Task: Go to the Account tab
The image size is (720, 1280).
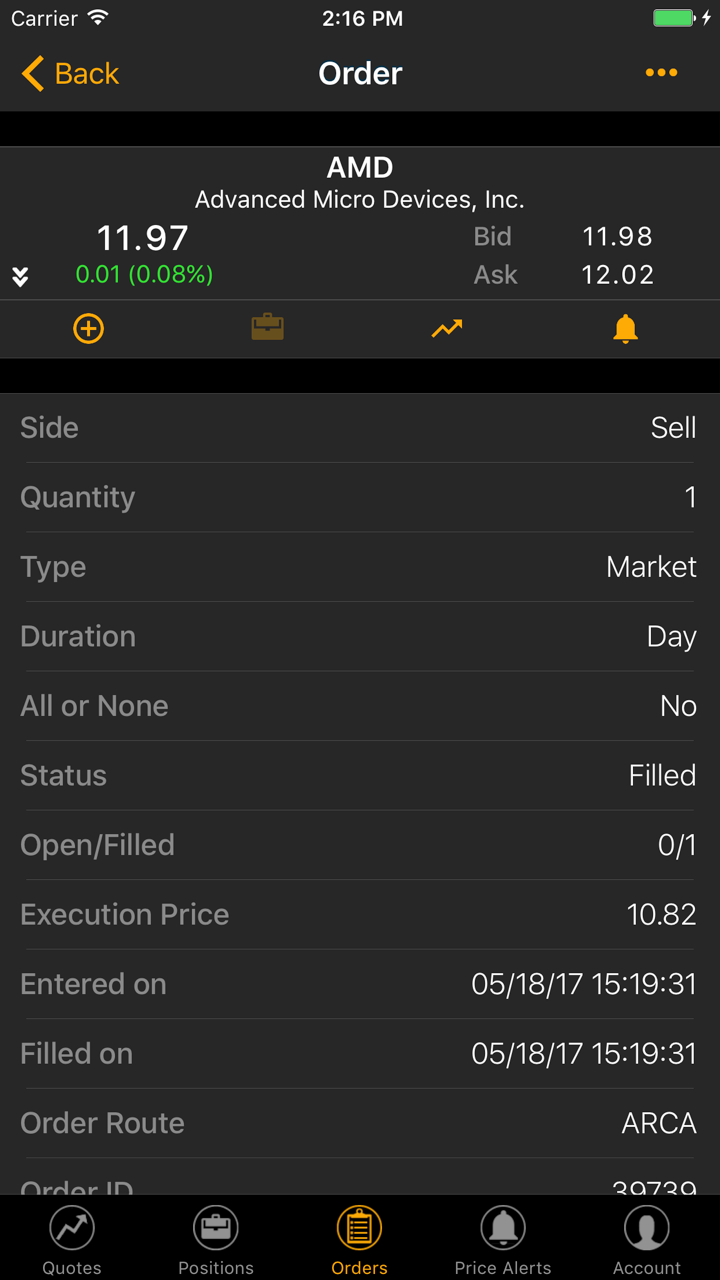Action: coord(647,1240)
